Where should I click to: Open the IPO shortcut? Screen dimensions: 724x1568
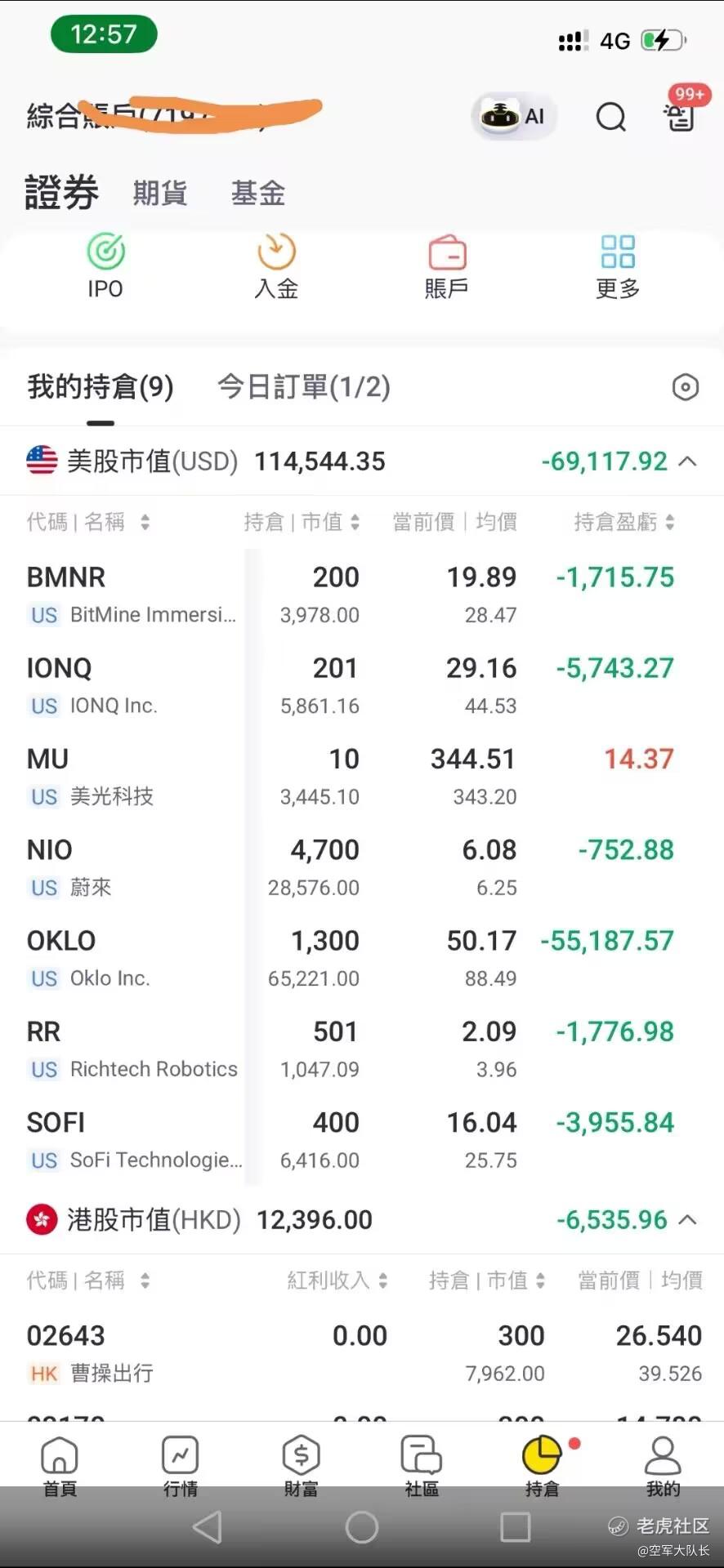pyautogui.click(x=105, y=266)
